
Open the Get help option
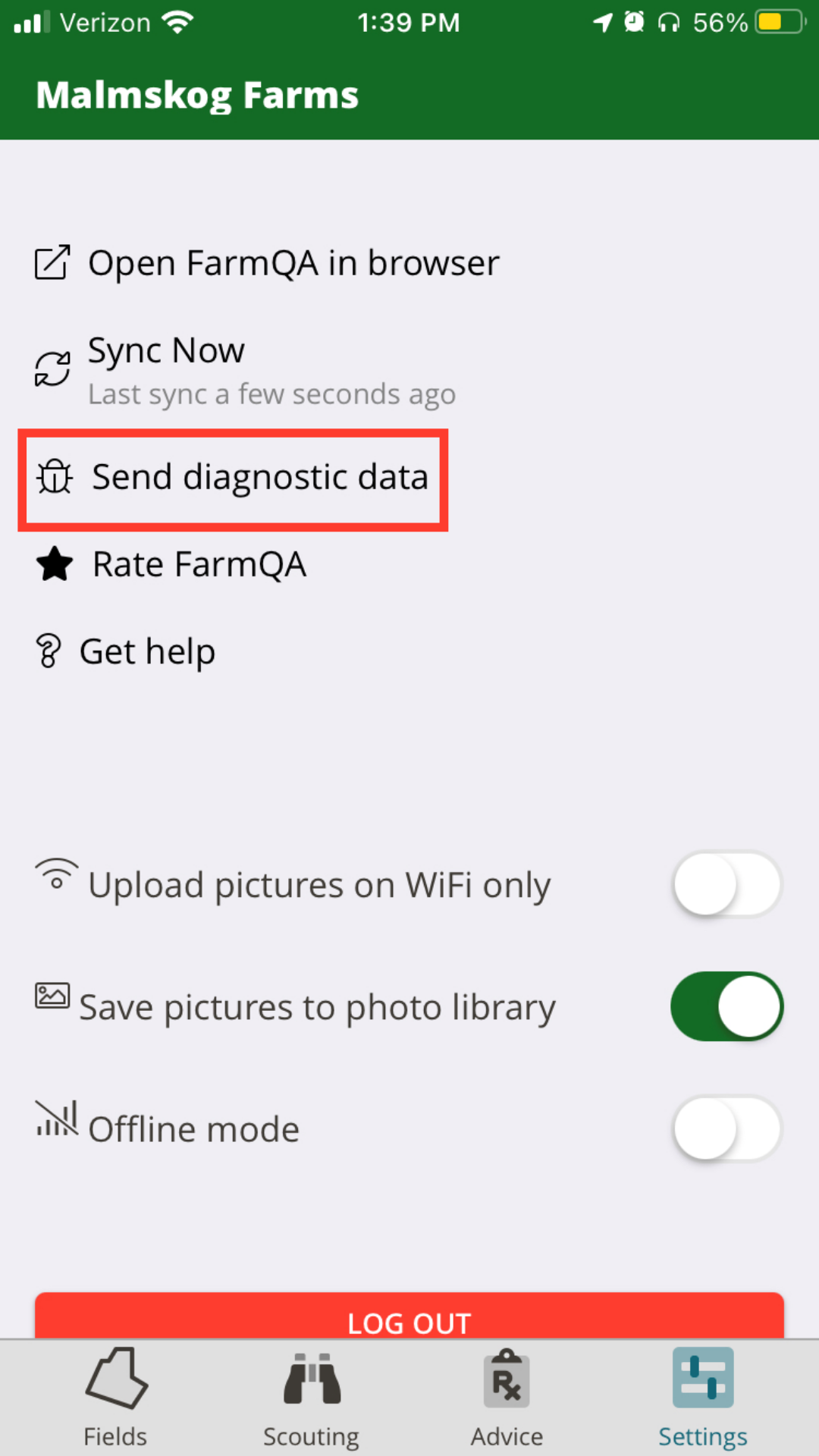point(125,652)
